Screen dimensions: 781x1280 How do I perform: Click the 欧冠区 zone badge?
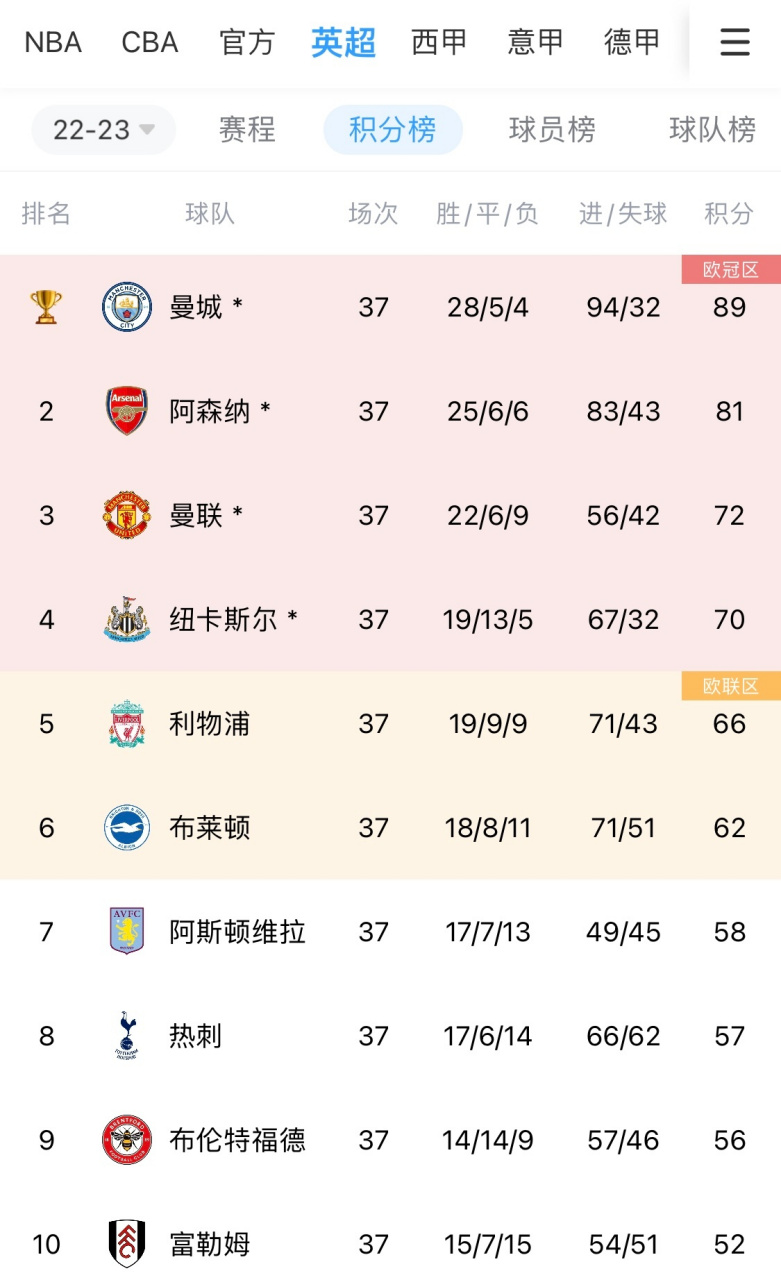coord(730,269)
